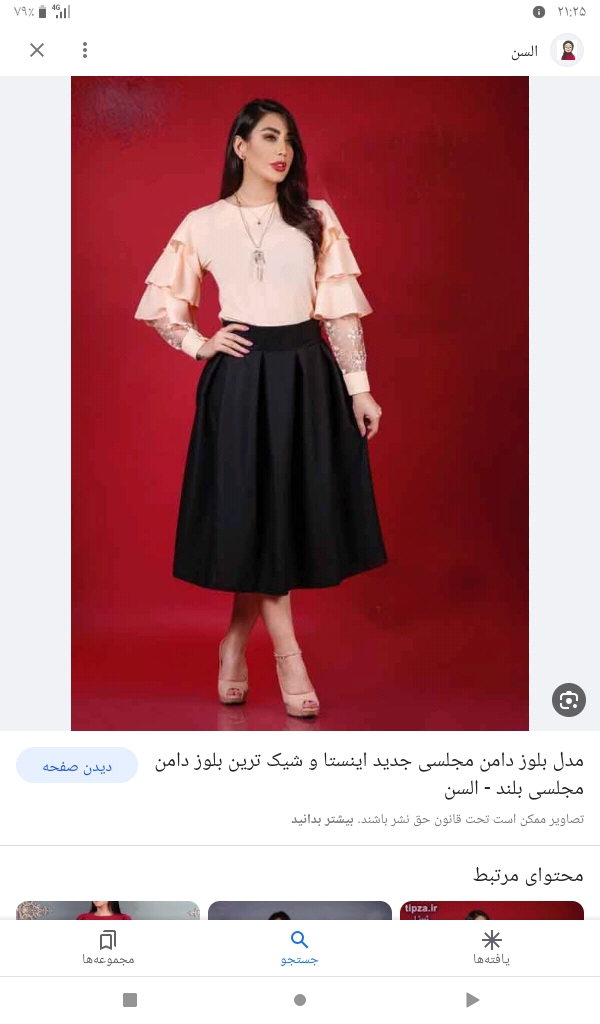Switch to the یافته‌ها tab
This screenshot has width=600, height=1024.
pyautogui.click(x=491, y=947)
